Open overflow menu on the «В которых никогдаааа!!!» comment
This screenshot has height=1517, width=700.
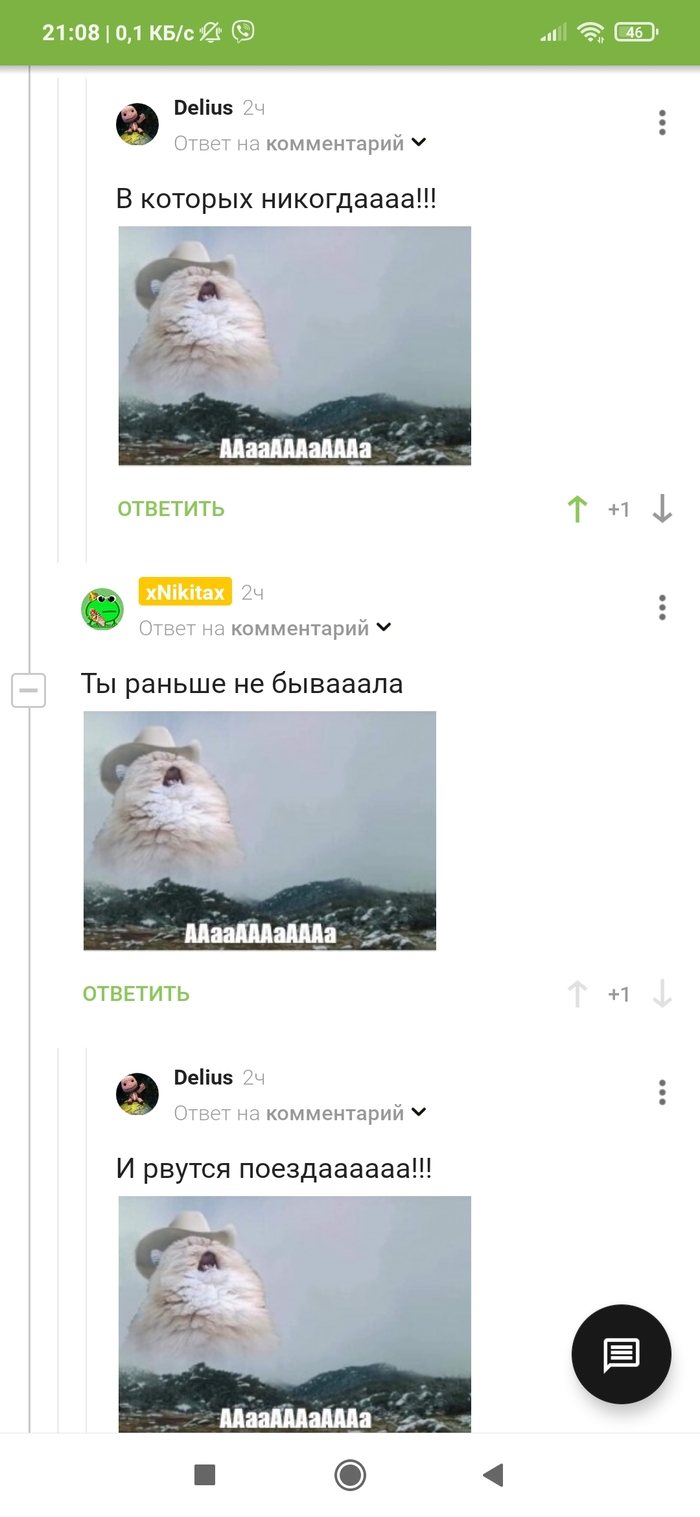(662, 123)
